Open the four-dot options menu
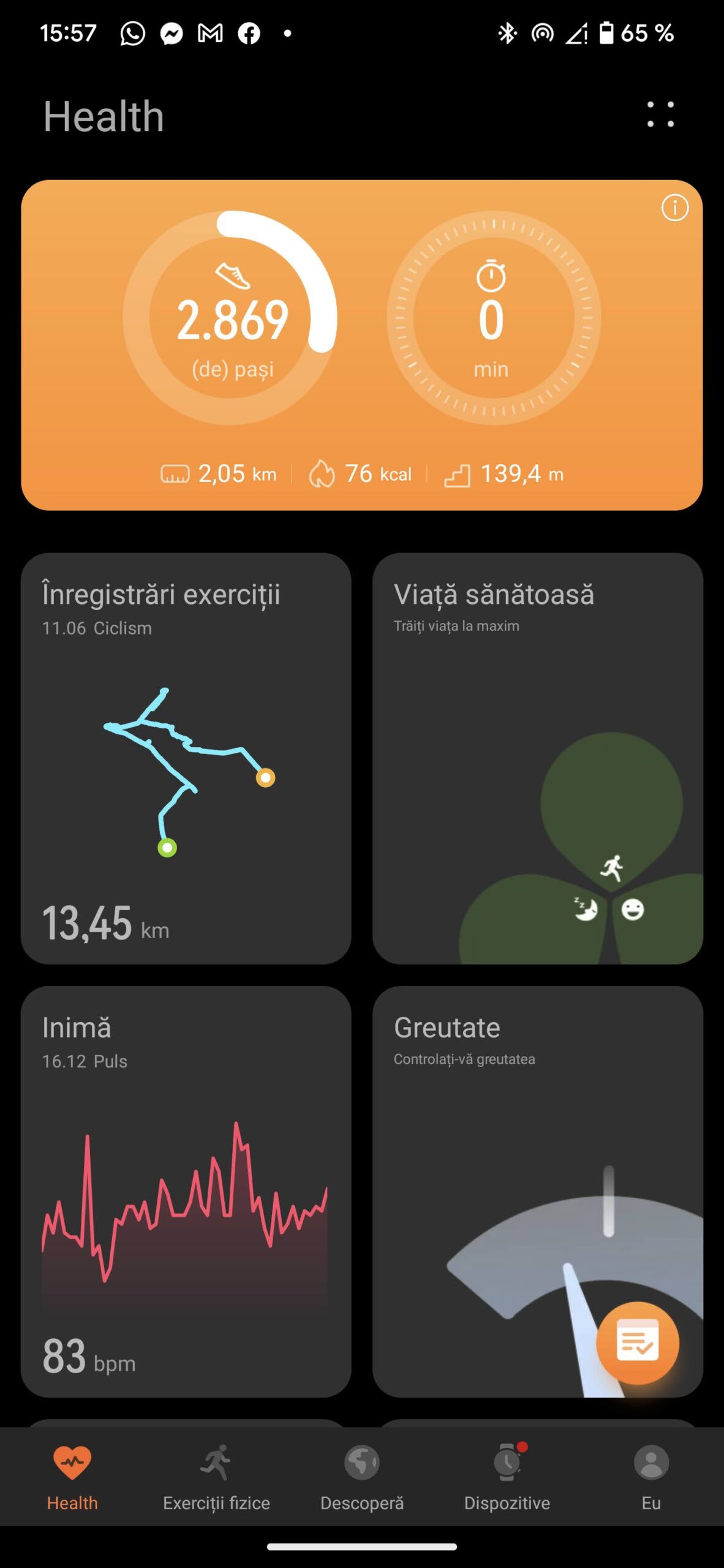The width and height of the screenshot is (724, 1568). 660,115
